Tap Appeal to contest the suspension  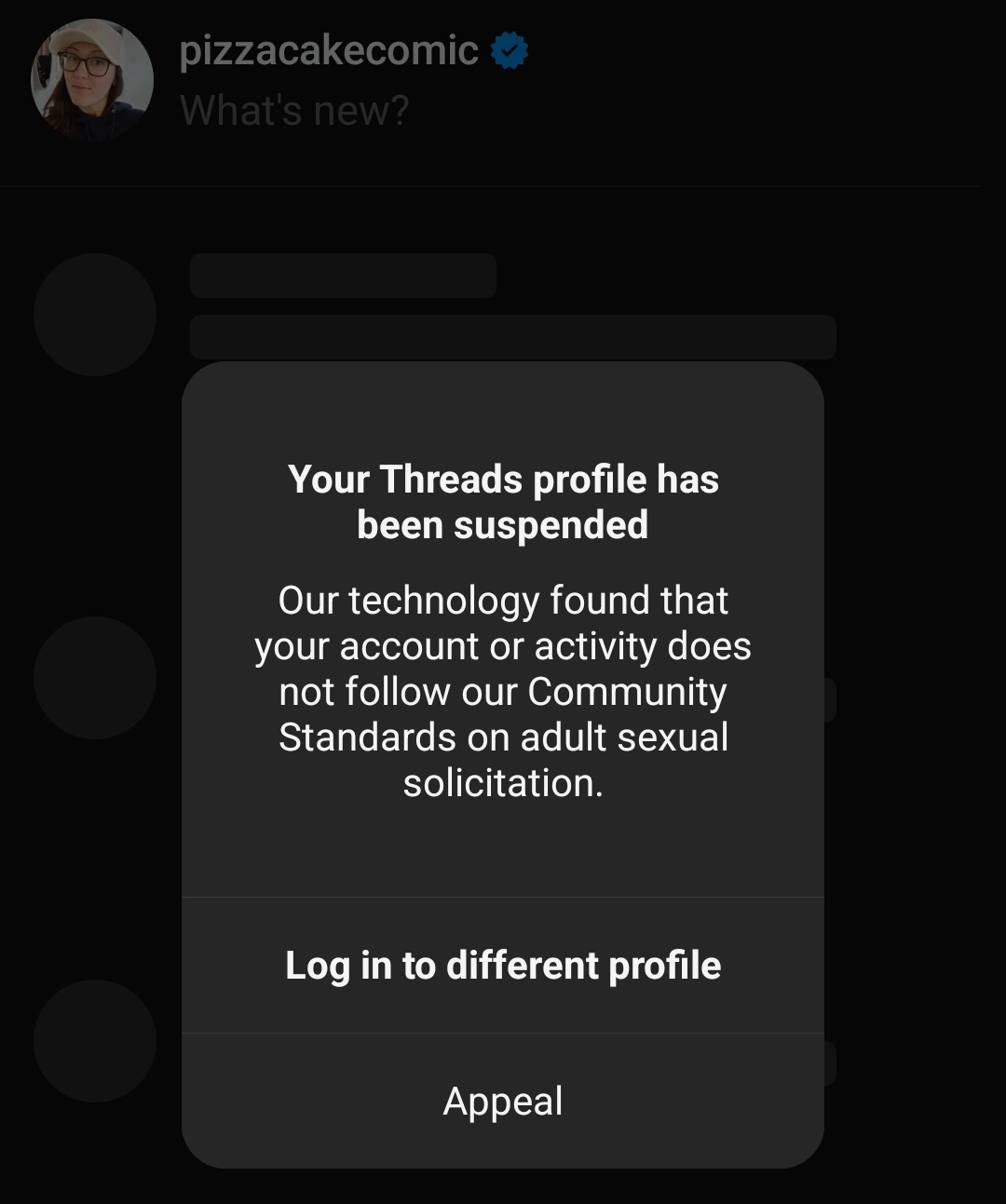point(503,1101)
